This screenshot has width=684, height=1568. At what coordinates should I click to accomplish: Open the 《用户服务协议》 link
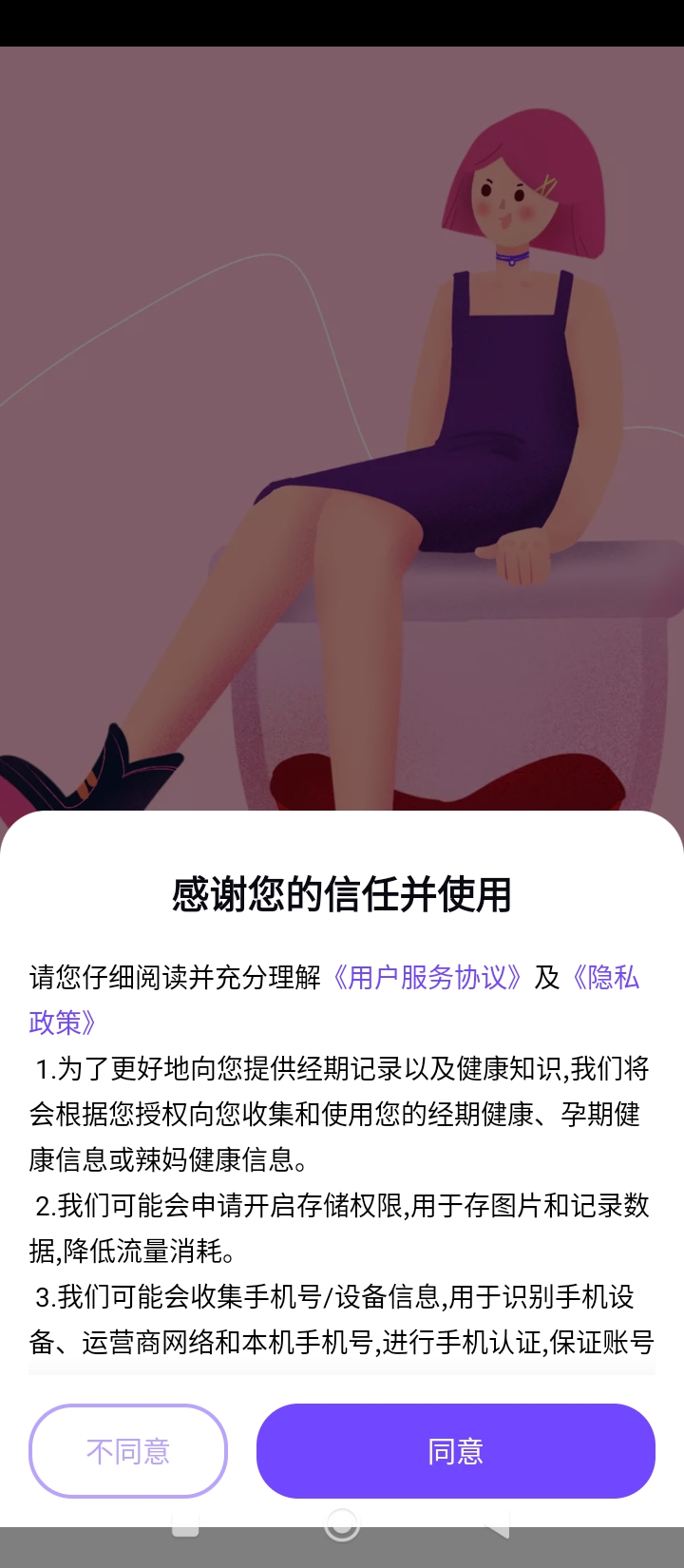[427, 978]
